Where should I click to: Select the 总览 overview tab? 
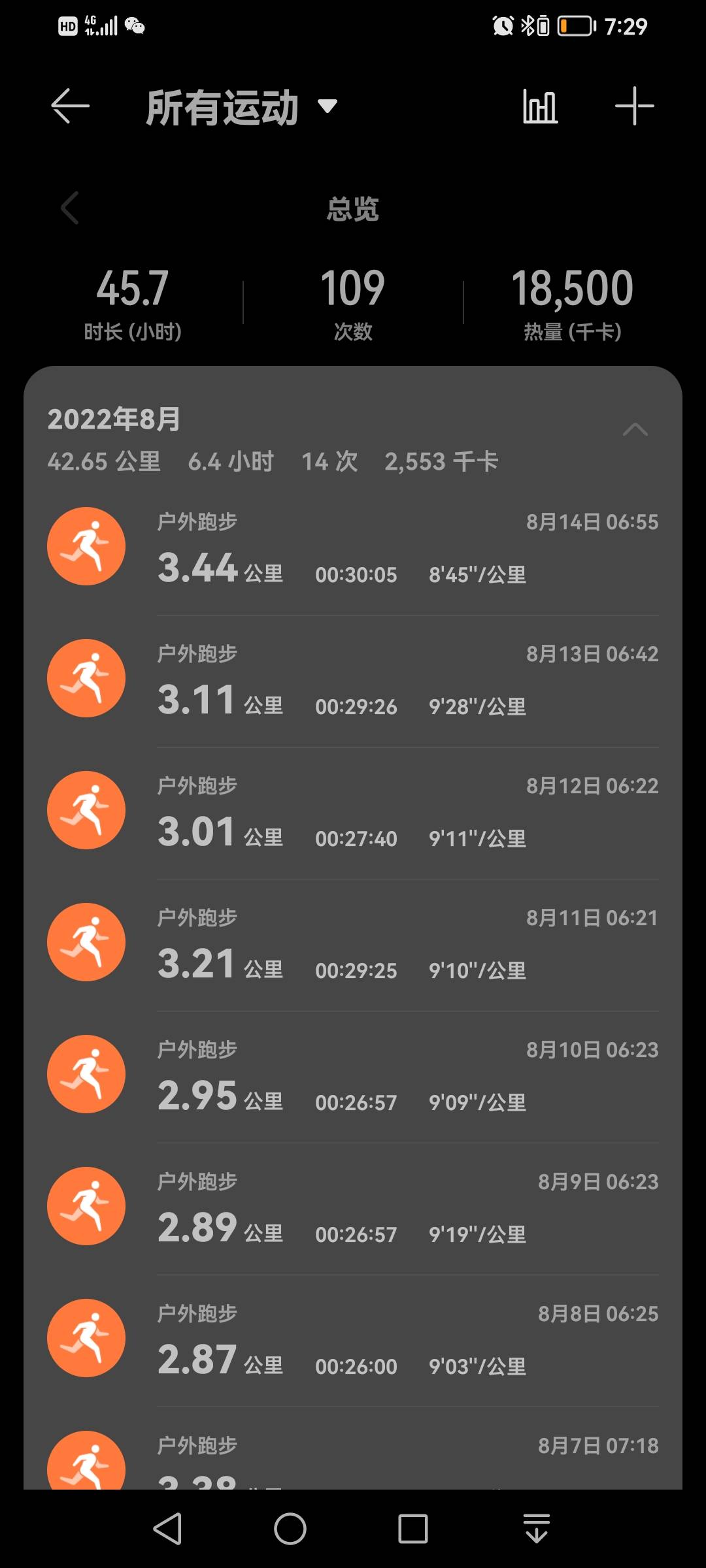353,209
